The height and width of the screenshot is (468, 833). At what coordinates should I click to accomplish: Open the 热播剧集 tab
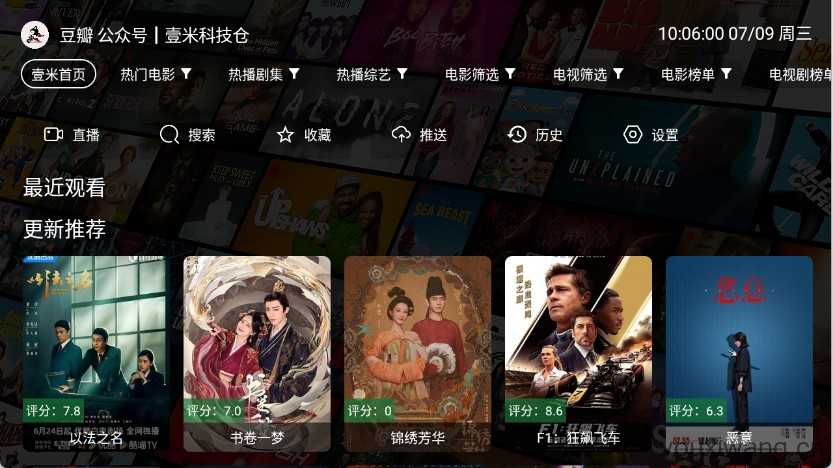click(x=263, y=74)
